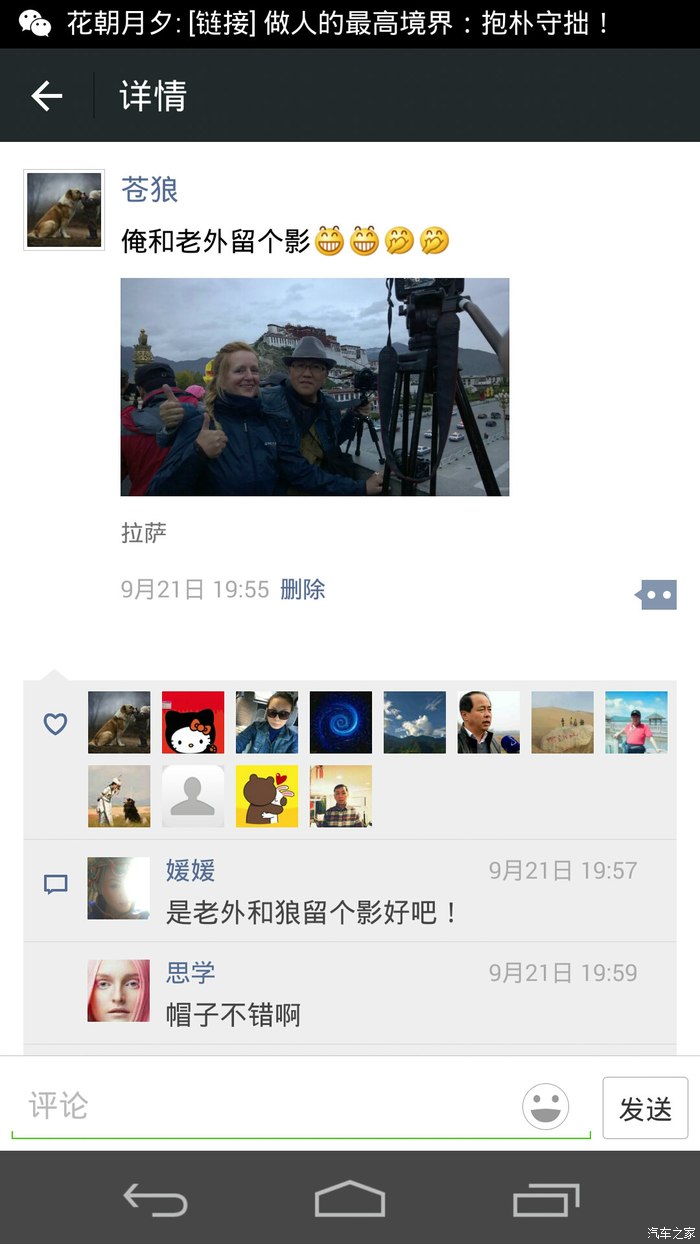Open 思学's profile from the comment name

[x=190, y=972]
